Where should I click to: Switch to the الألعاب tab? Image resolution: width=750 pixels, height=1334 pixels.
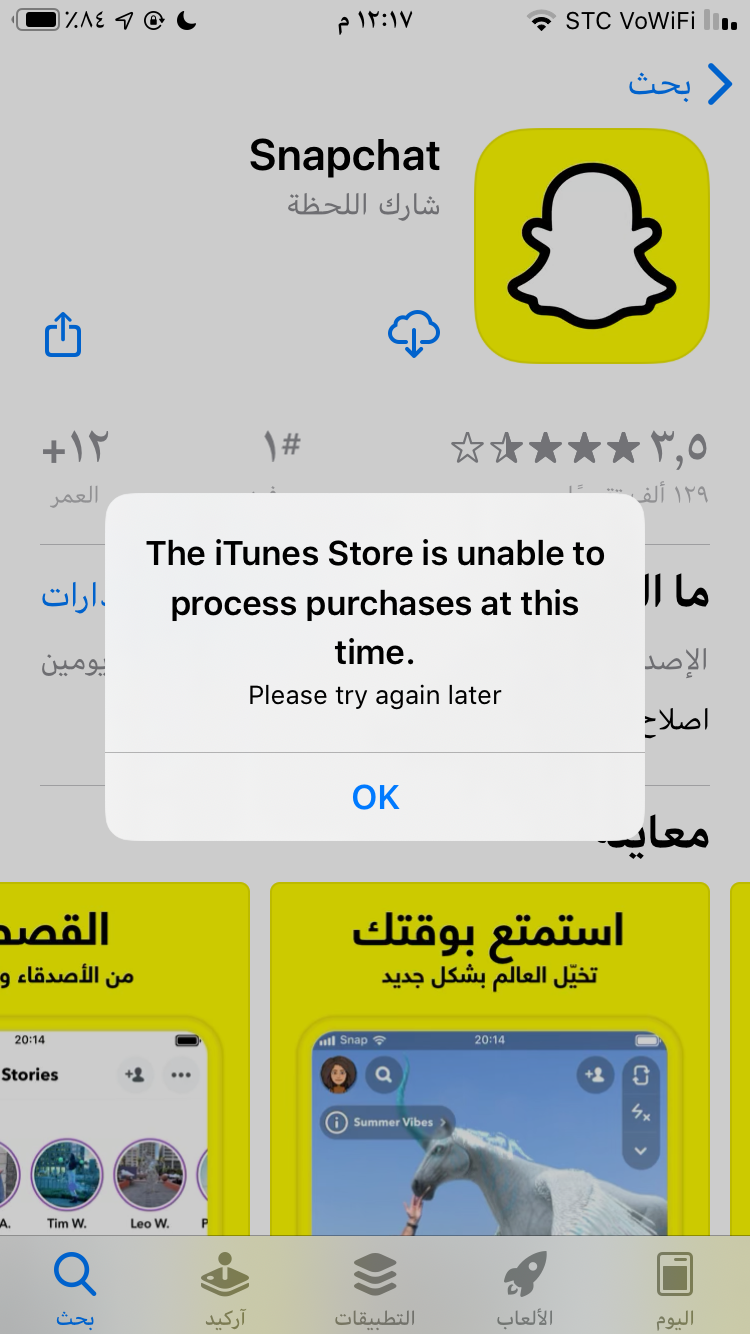[525, 1288]
